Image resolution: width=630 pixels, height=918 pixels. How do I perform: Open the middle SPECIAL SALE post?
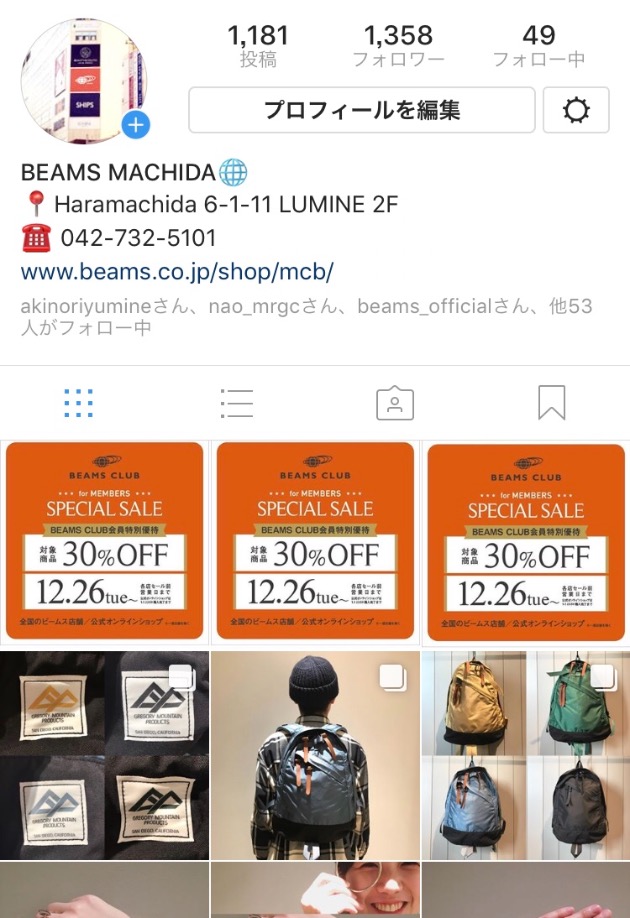tap(315, 542)
